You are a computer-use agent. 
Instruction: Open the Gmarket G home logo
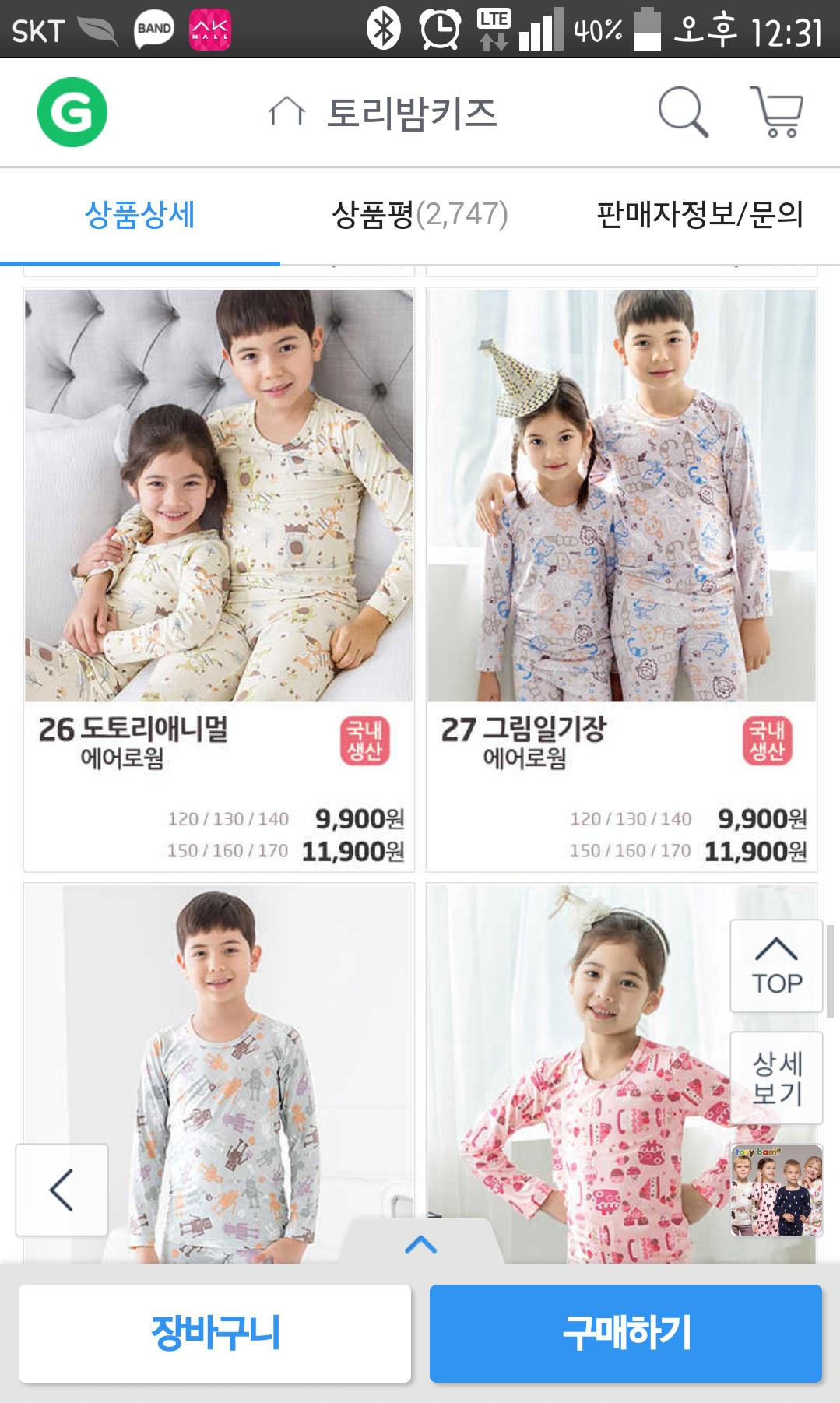(72, 112)
